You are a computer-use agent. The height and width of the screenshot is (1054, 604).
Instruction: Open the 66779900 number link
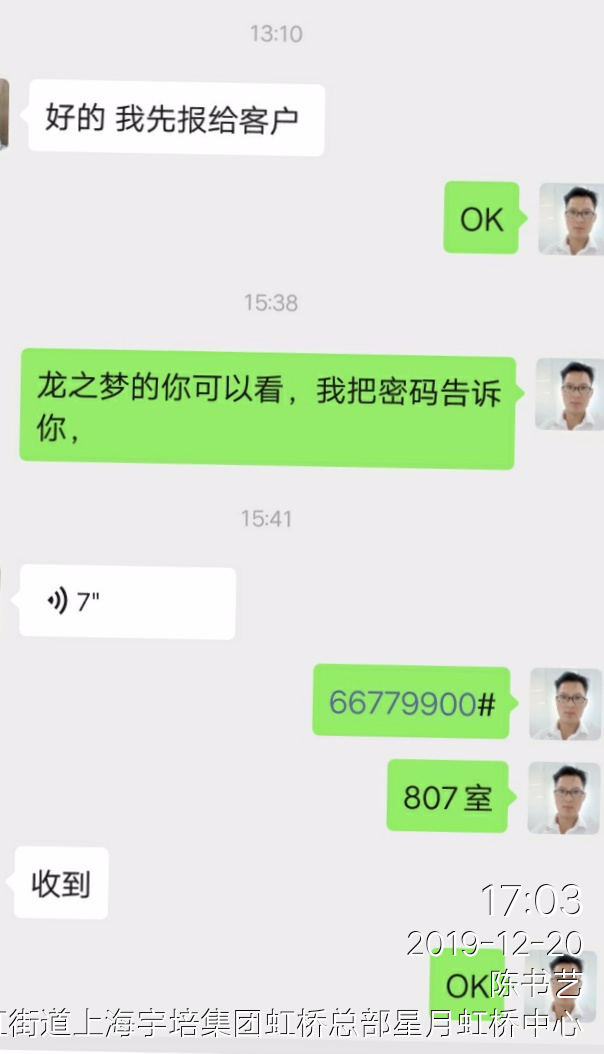point(402,703)
